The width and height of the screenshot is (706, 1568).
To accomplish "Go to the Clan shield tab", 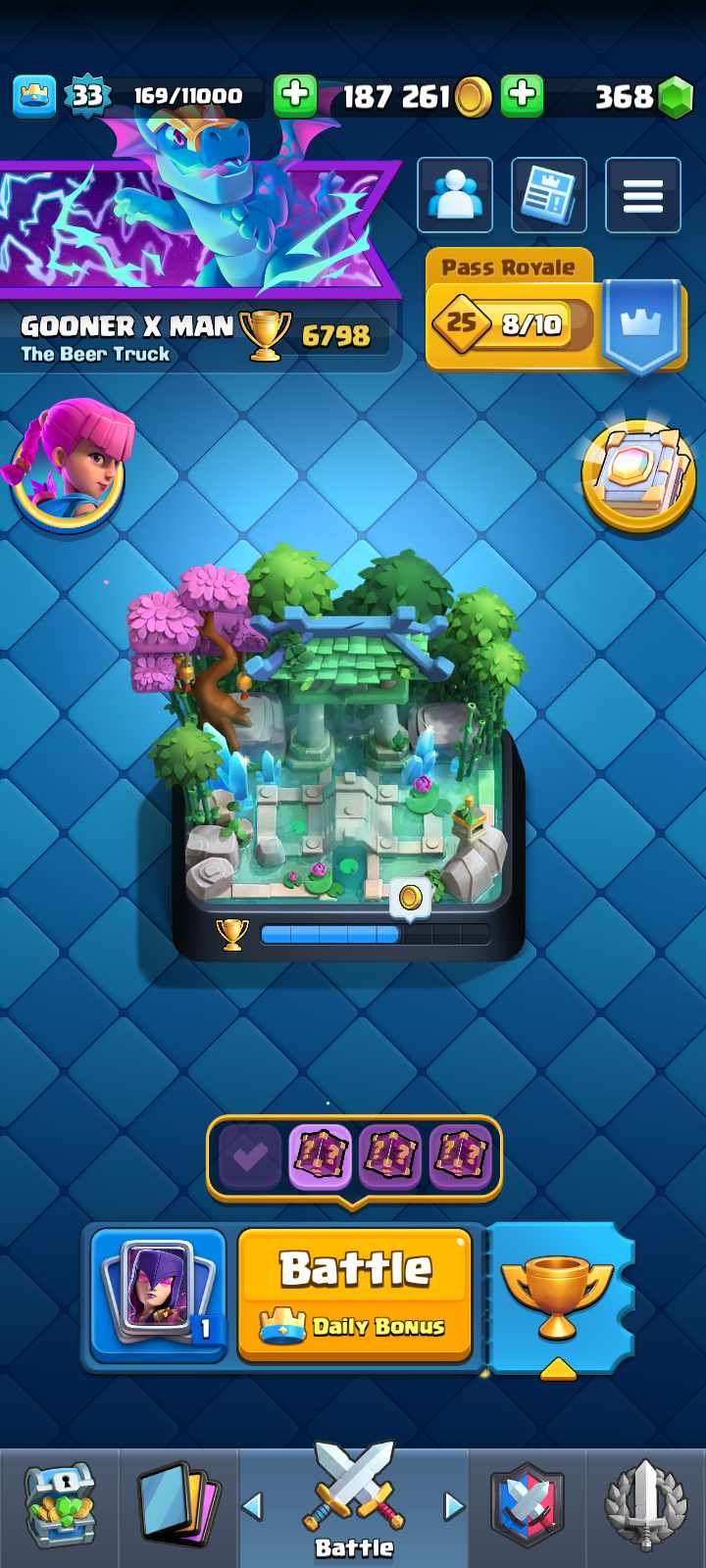I will [528, 1507].
